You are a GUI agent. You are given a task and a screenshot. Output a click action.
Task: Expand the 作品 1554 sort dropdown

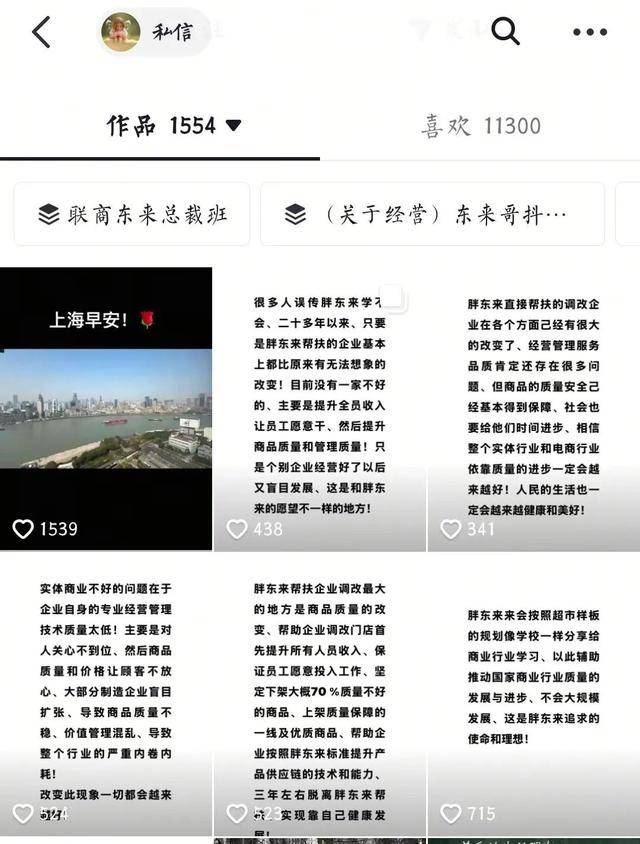click(233, 126)
